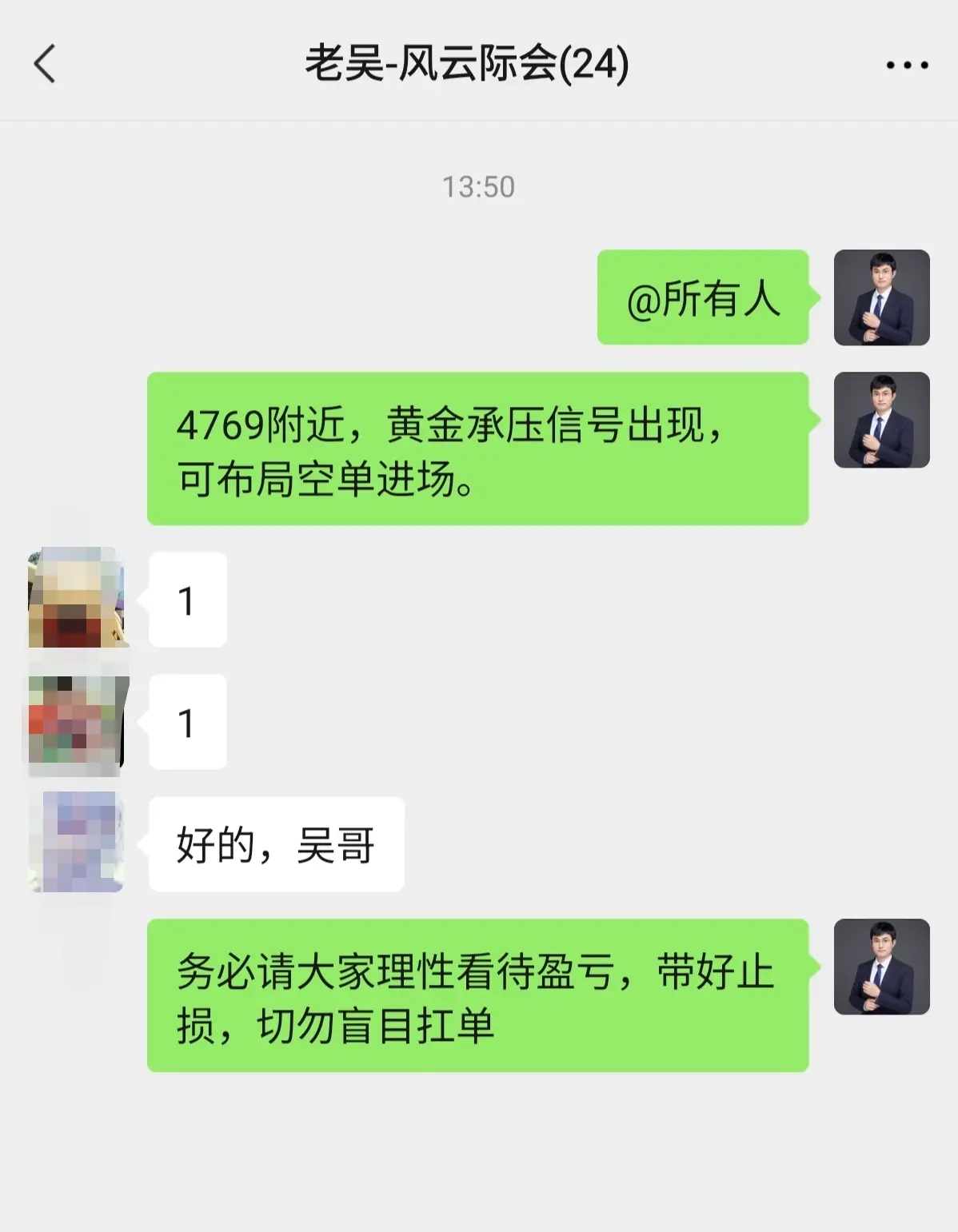The width and height of the screenshot is (958, 1232).
Task: Select the @所有人 mention message bubble
Action: click(x=704, y=297)
